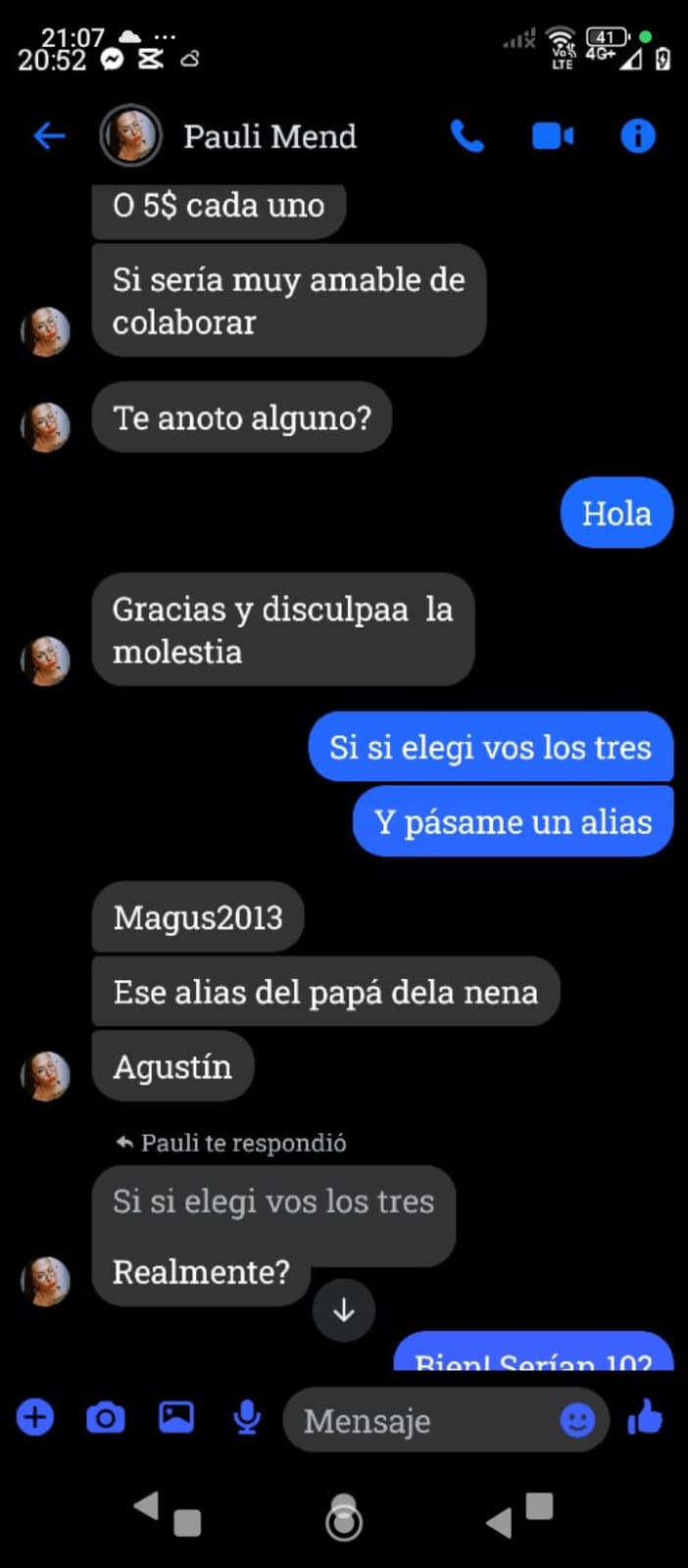Record a voice message with the microphone
The width and height of the screenshot is (688, 1568).
[x=247, y=1417]
